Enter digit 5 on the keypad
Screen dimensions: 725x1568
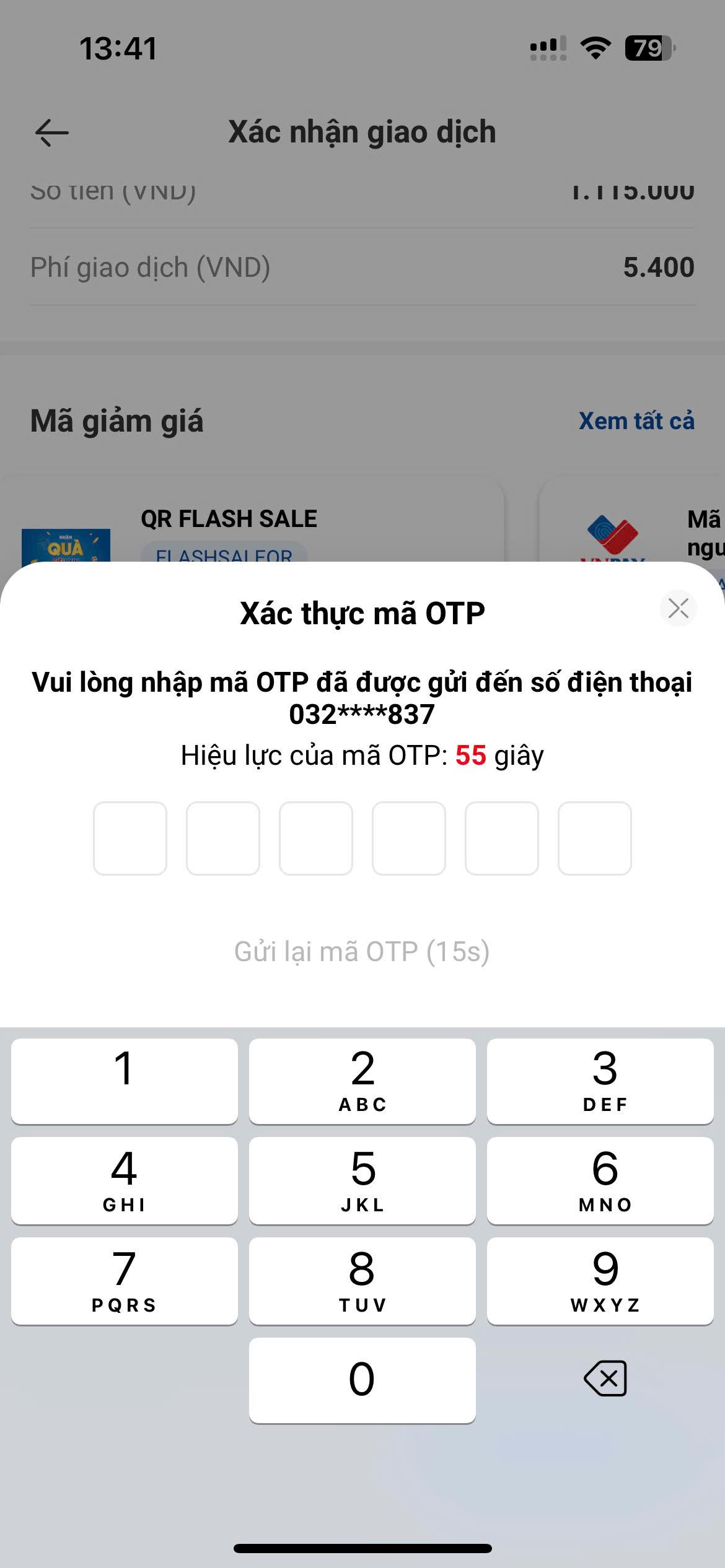point(362,1180)
